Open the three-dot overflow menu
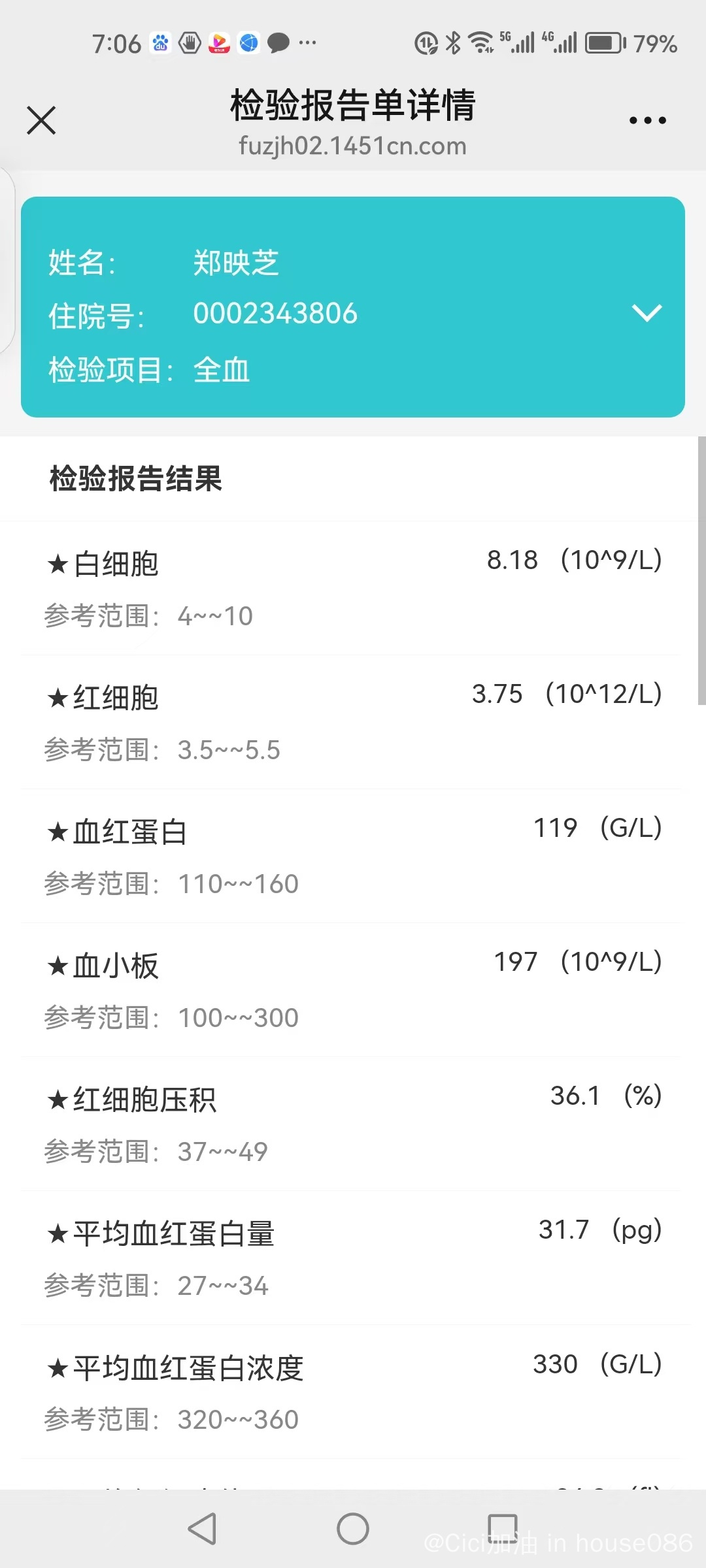Image resolution: width=706 pixels, height=1568 pixels. pyautogui.click(x=647, y=120)
